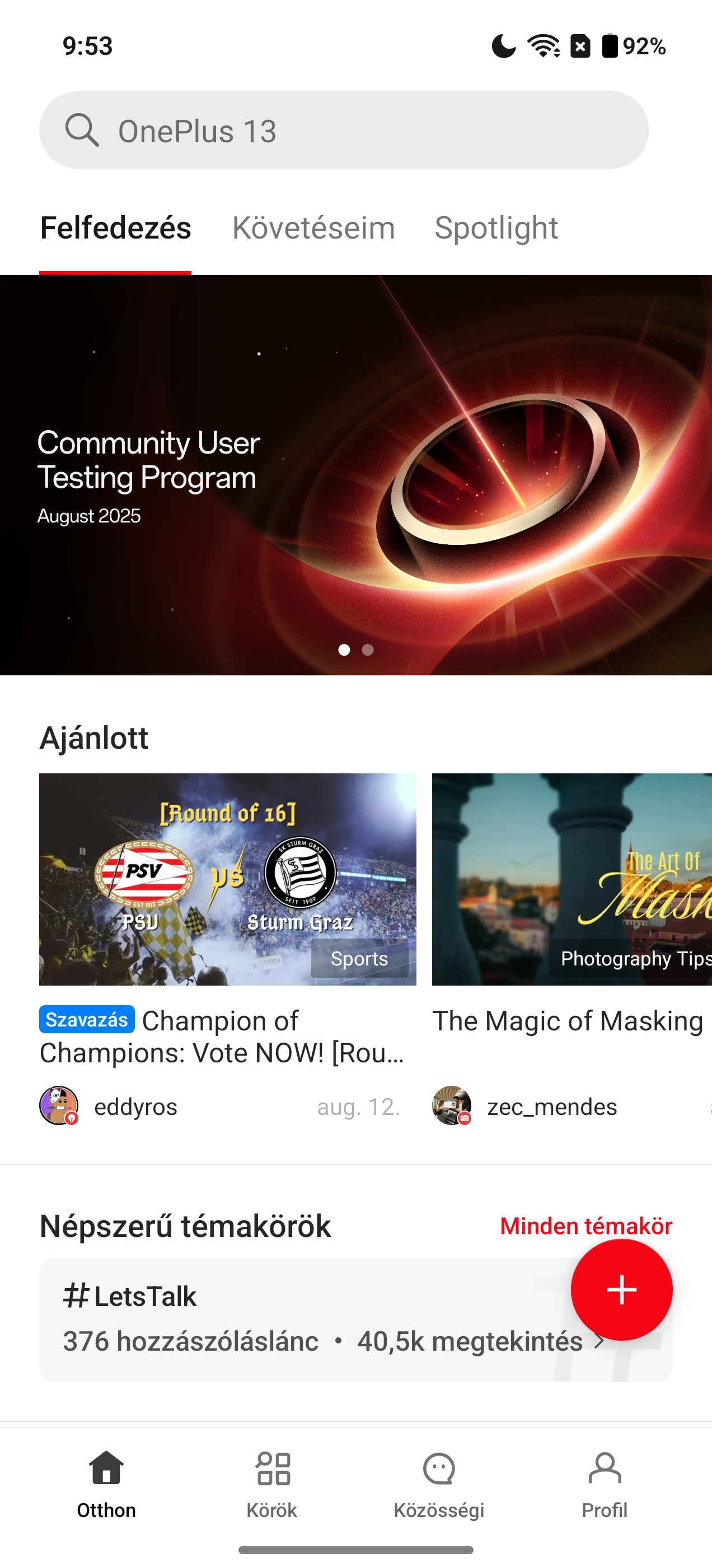Viewport: 712px width, 1568px height.
Task: Create a new post with plus button
Action: 621,1290
